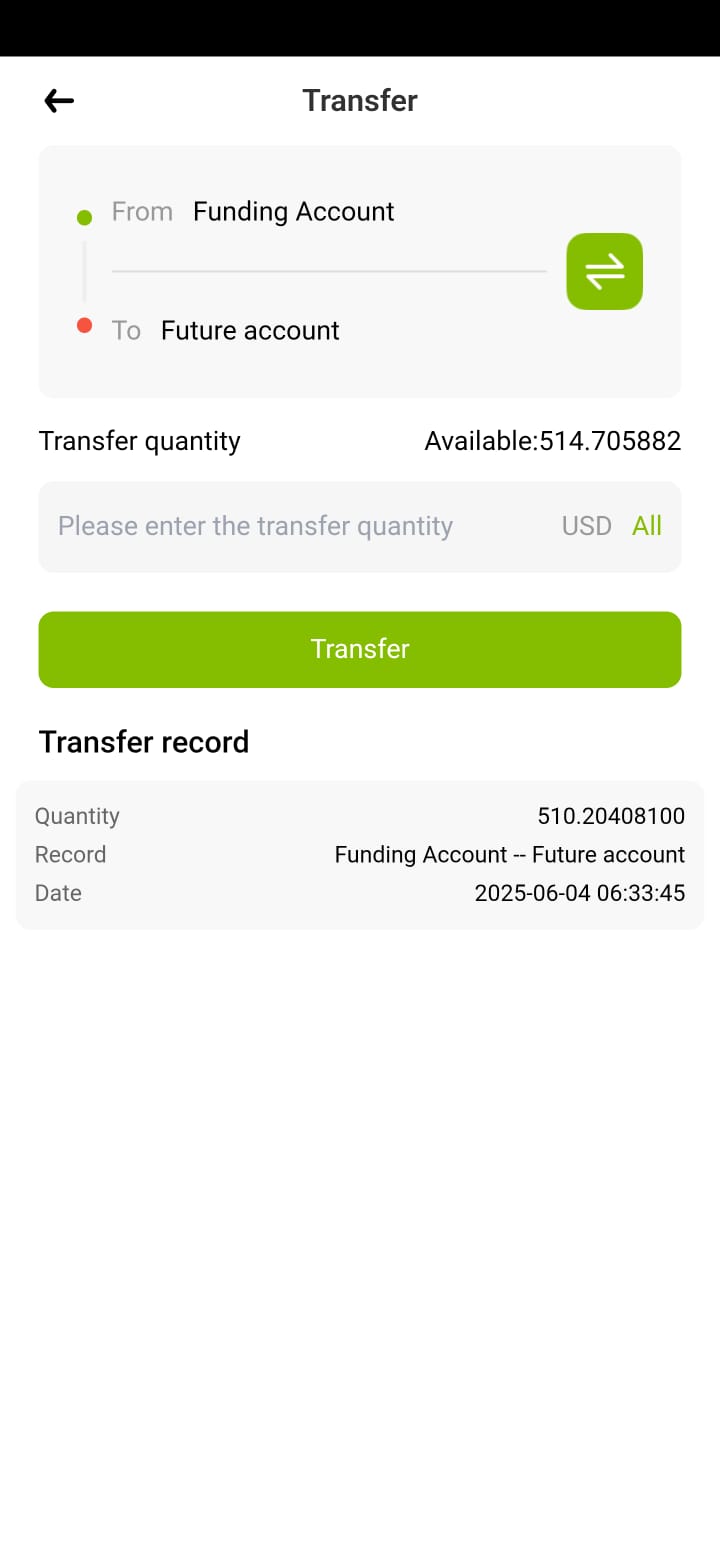This screenshot has width=720, height=1560.
Task: Swap From and To accounts
Action: click(604, 271)
